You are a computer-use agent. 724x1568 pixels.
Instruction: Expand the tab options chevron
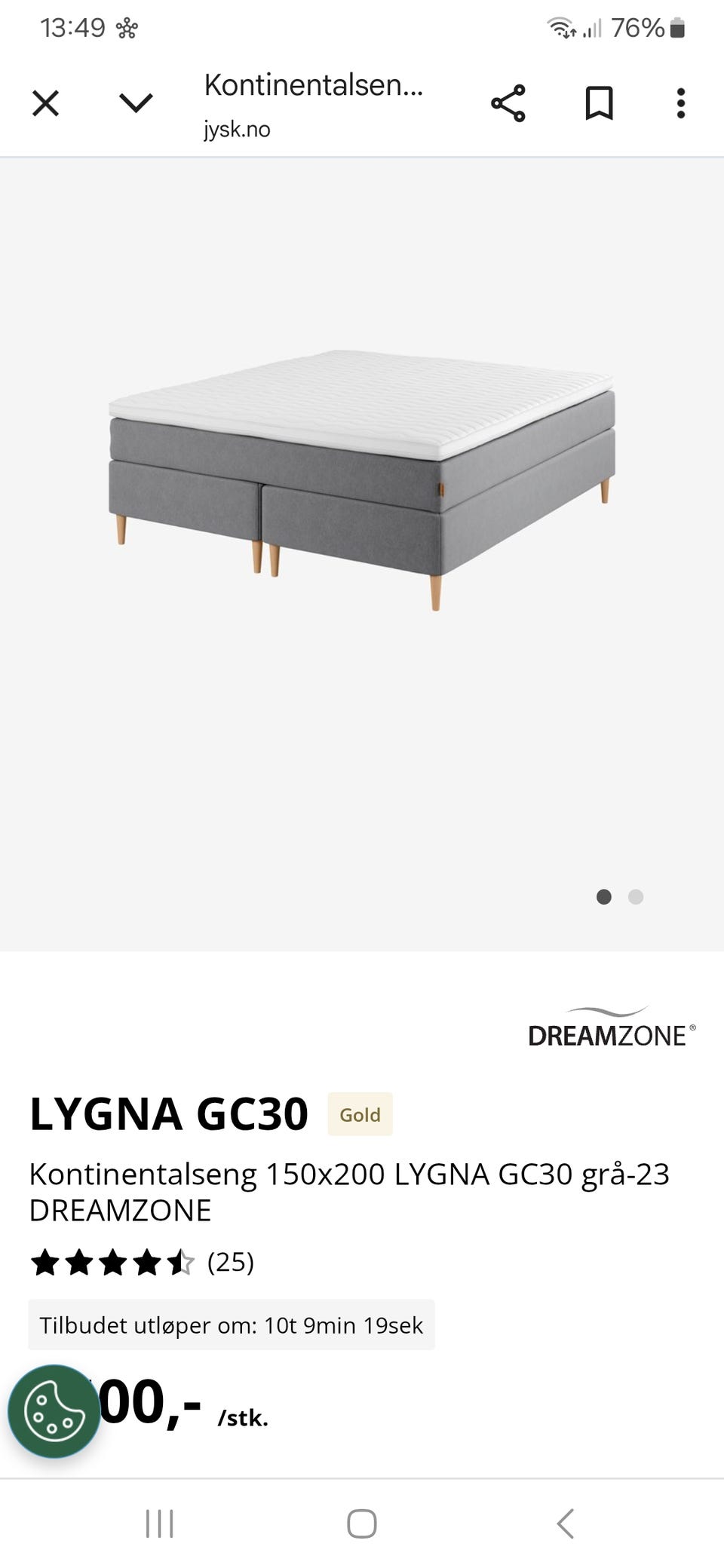(x=137, y=103)
